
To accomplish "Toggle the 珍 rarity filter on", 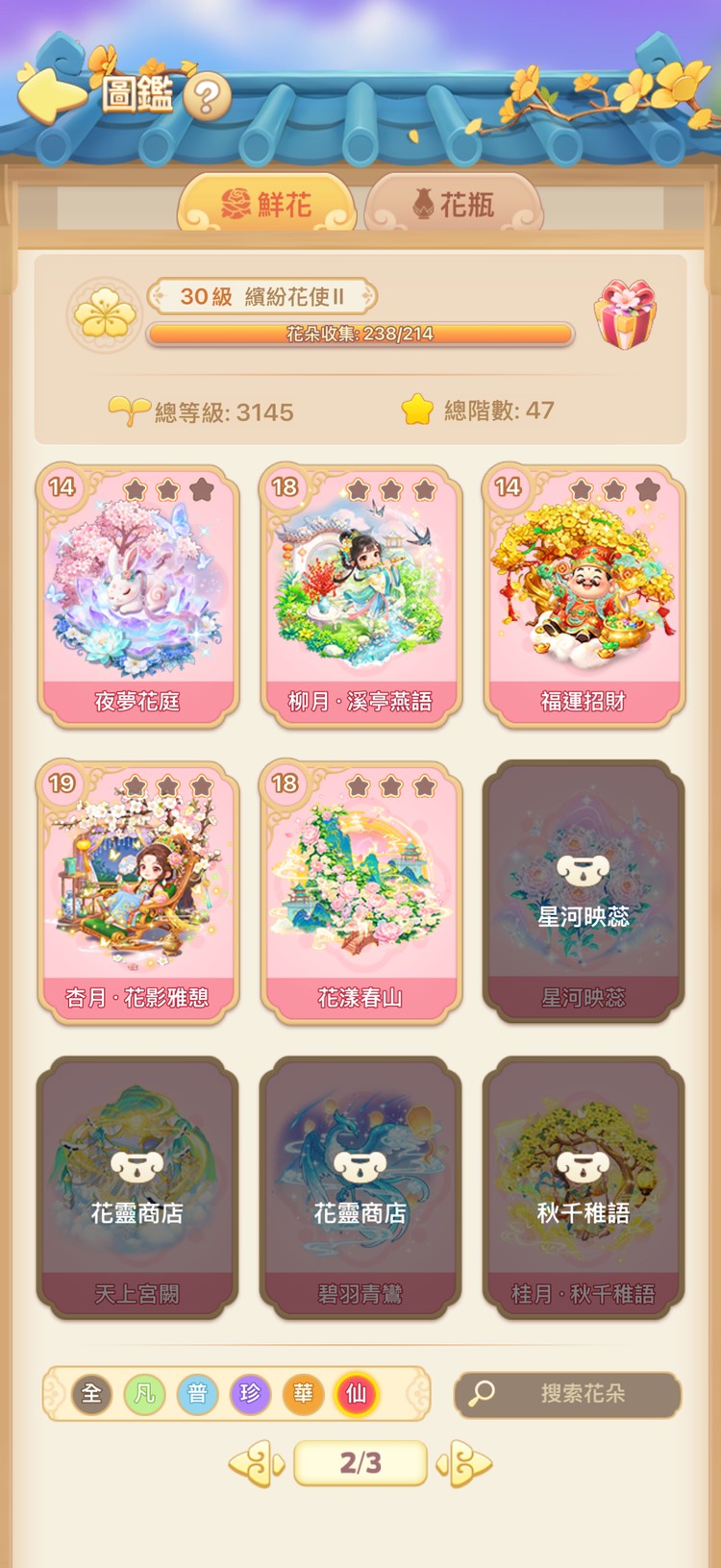I will 250,1394.
